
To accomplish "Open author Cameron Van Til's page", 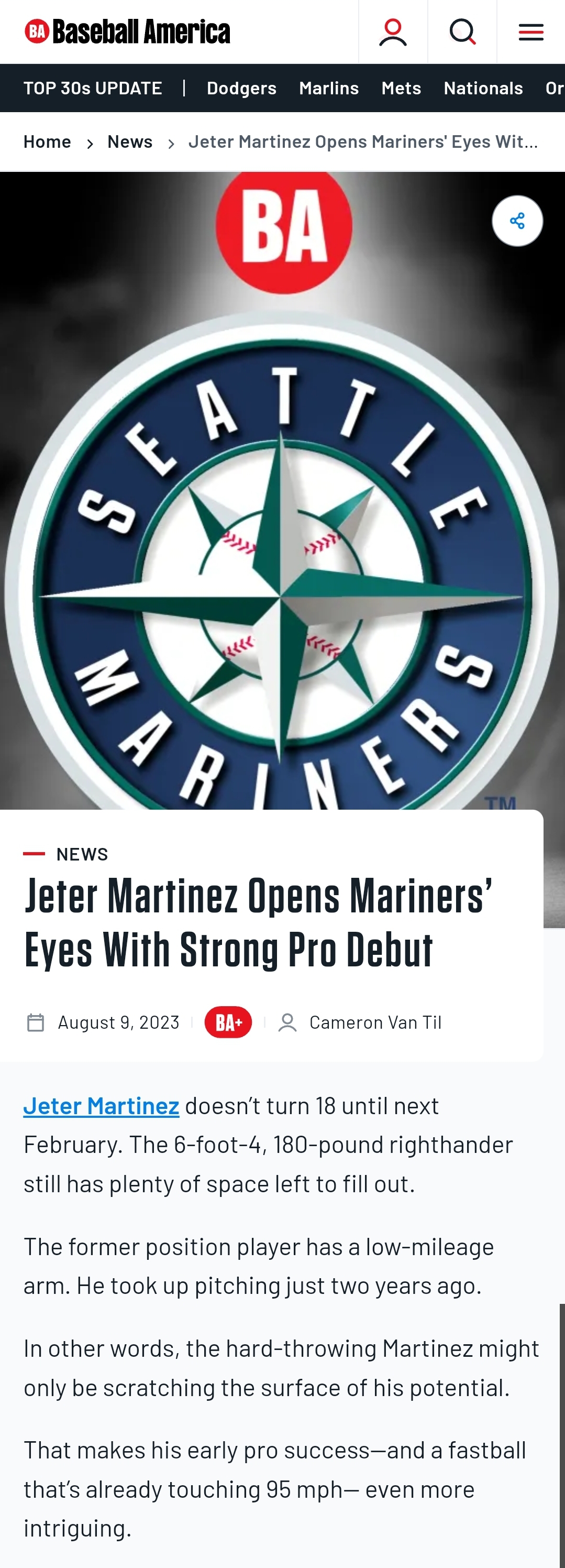I will tap(375, 1022).
